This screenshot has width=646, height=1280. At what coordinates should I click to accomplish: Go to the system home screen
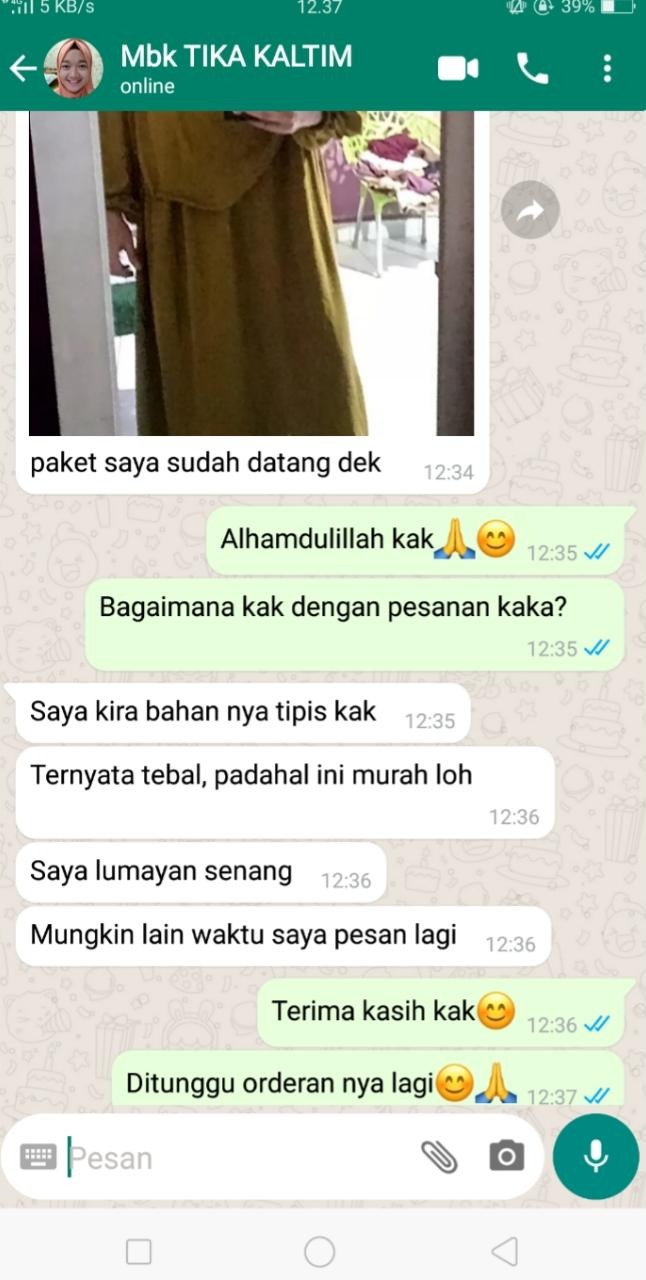[x=319, y=1251]
